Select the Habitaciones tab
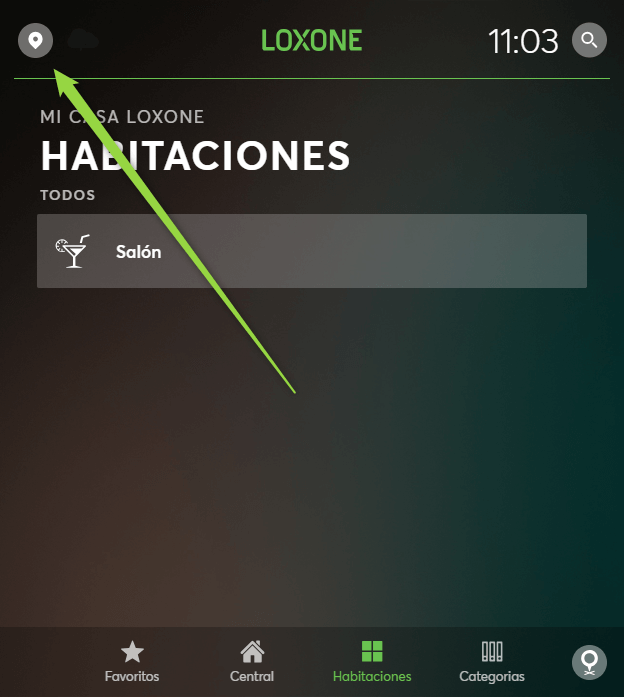This screenshot has height=697, width=624. (x=372, y=662)
